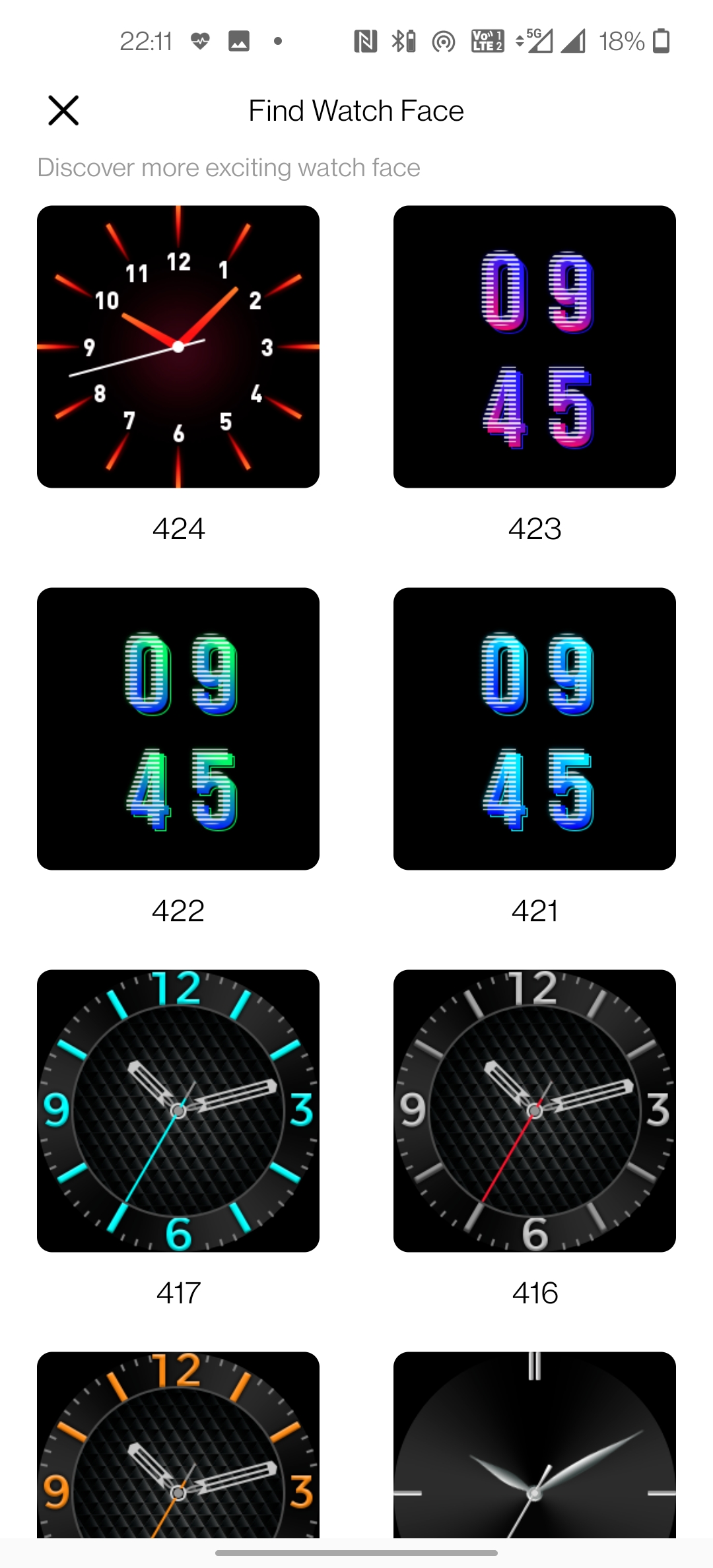Select the red analog watch face 424
The image size is (713, 1568).
pyautogui.click(x=178, y=346)
